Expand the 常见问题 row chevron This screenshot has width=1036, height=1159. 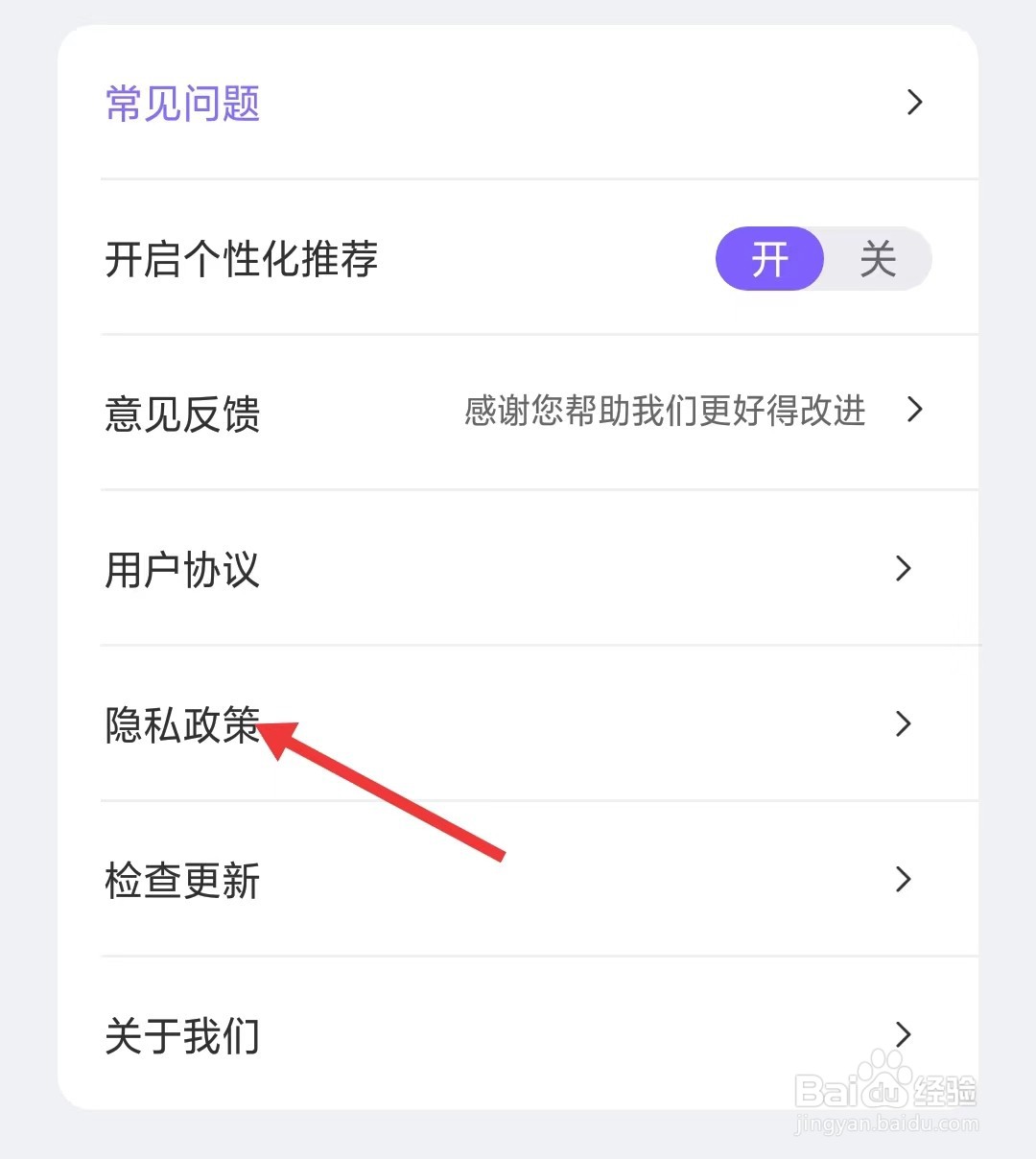pos(914,103)
